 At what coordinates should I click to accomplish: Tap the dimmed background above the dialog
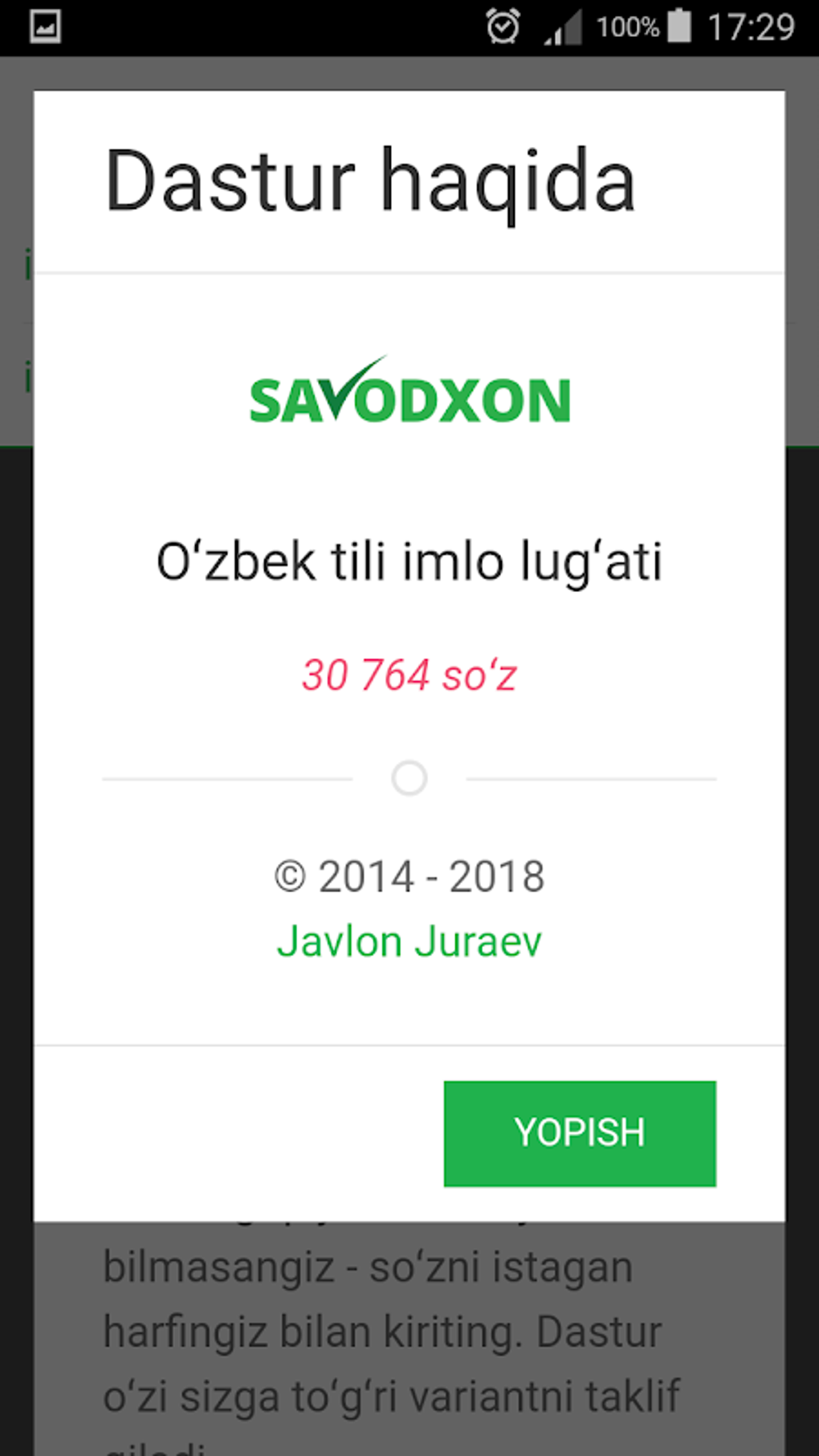(x=409, y=72)
